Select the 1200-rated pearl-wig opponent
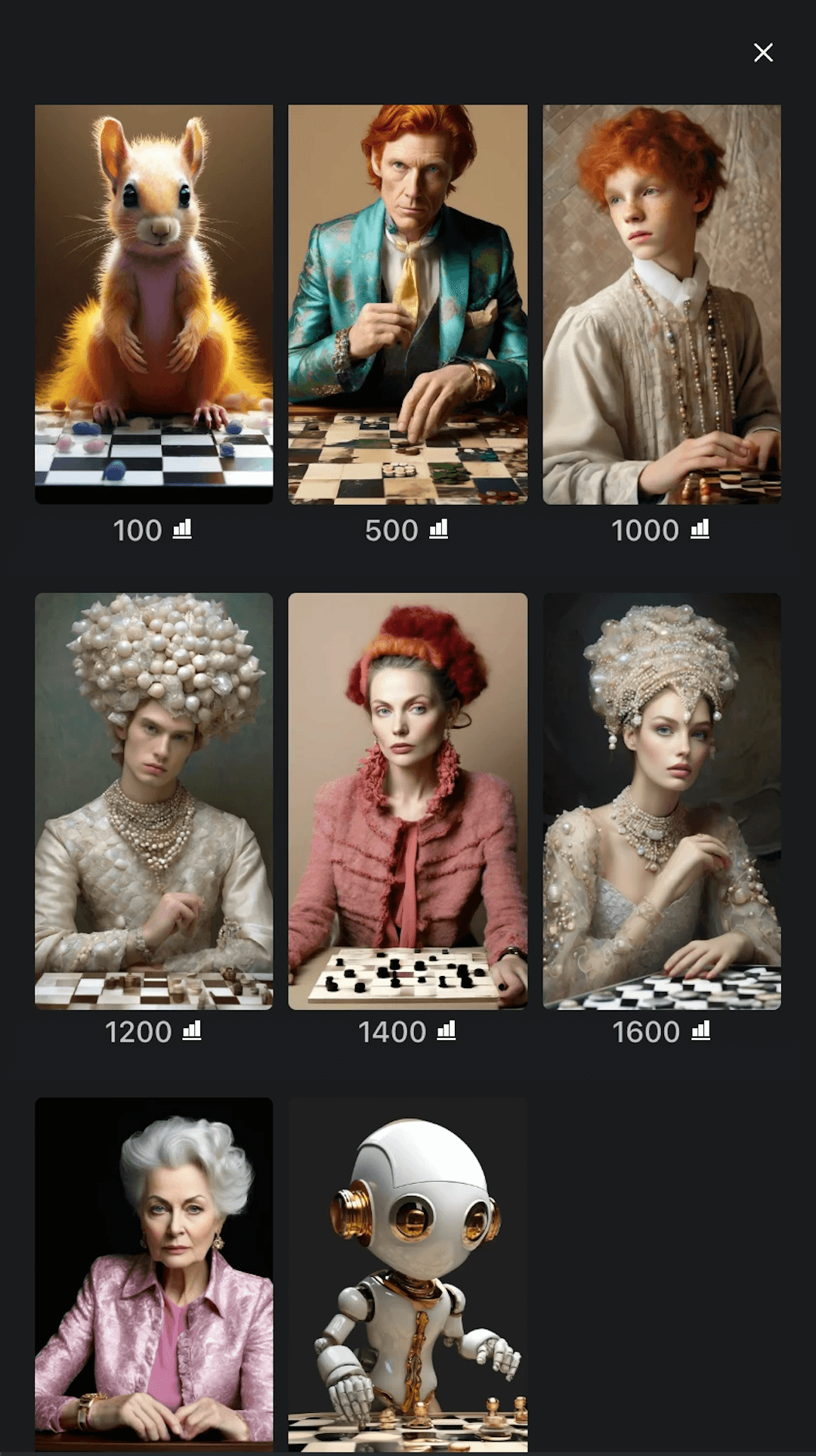 point(154,801)
